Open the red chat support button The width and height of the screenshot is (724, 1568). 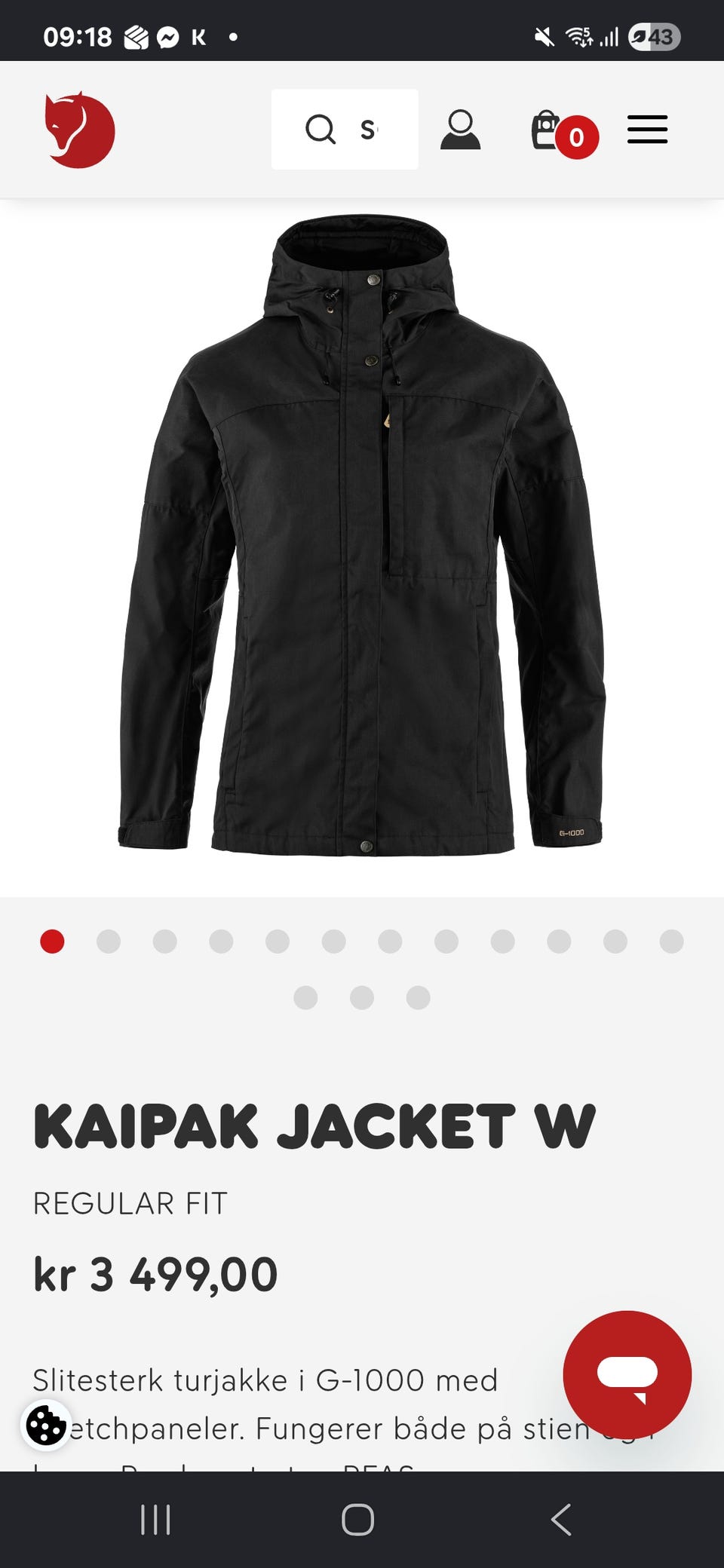coord(627,1374)
